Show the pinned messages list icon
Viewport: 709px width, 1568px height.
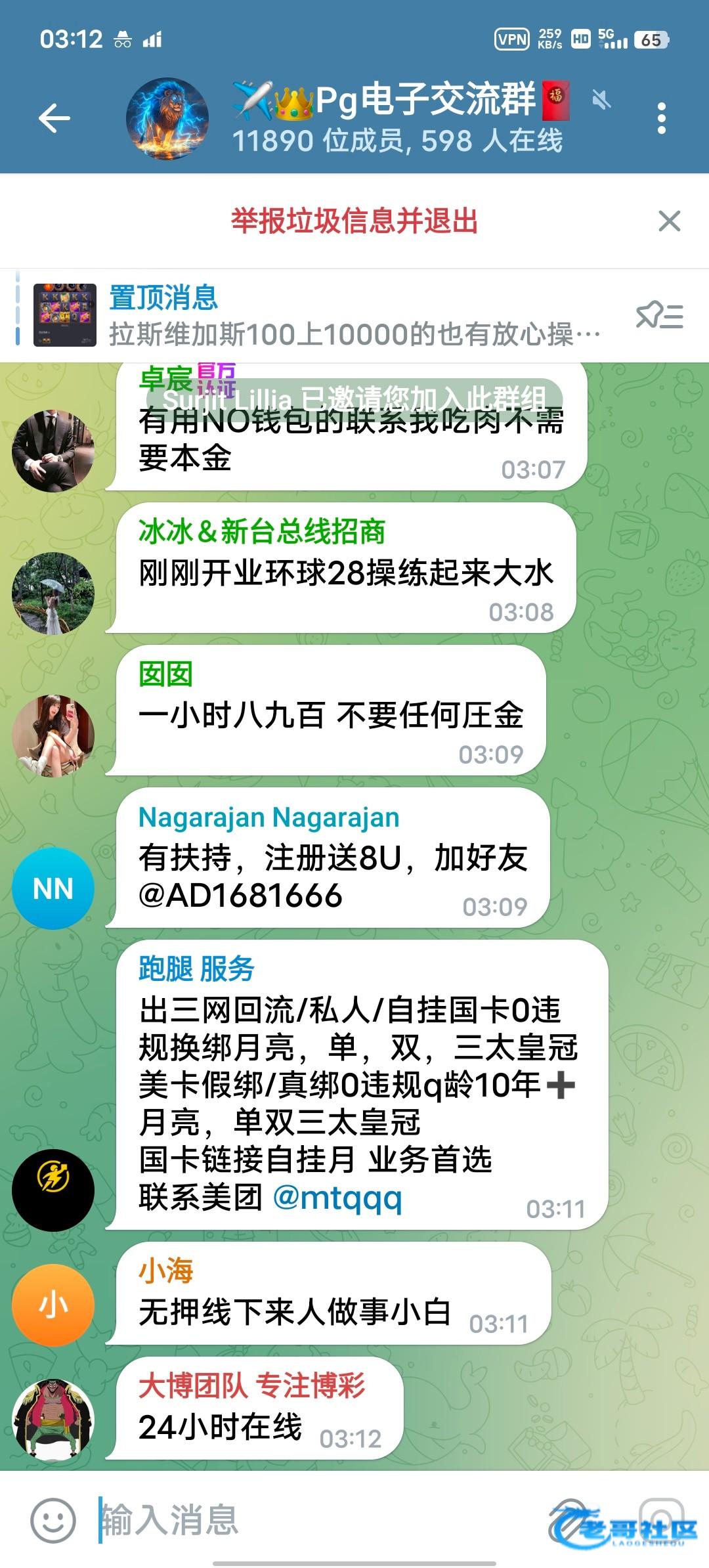pos(659,316)
